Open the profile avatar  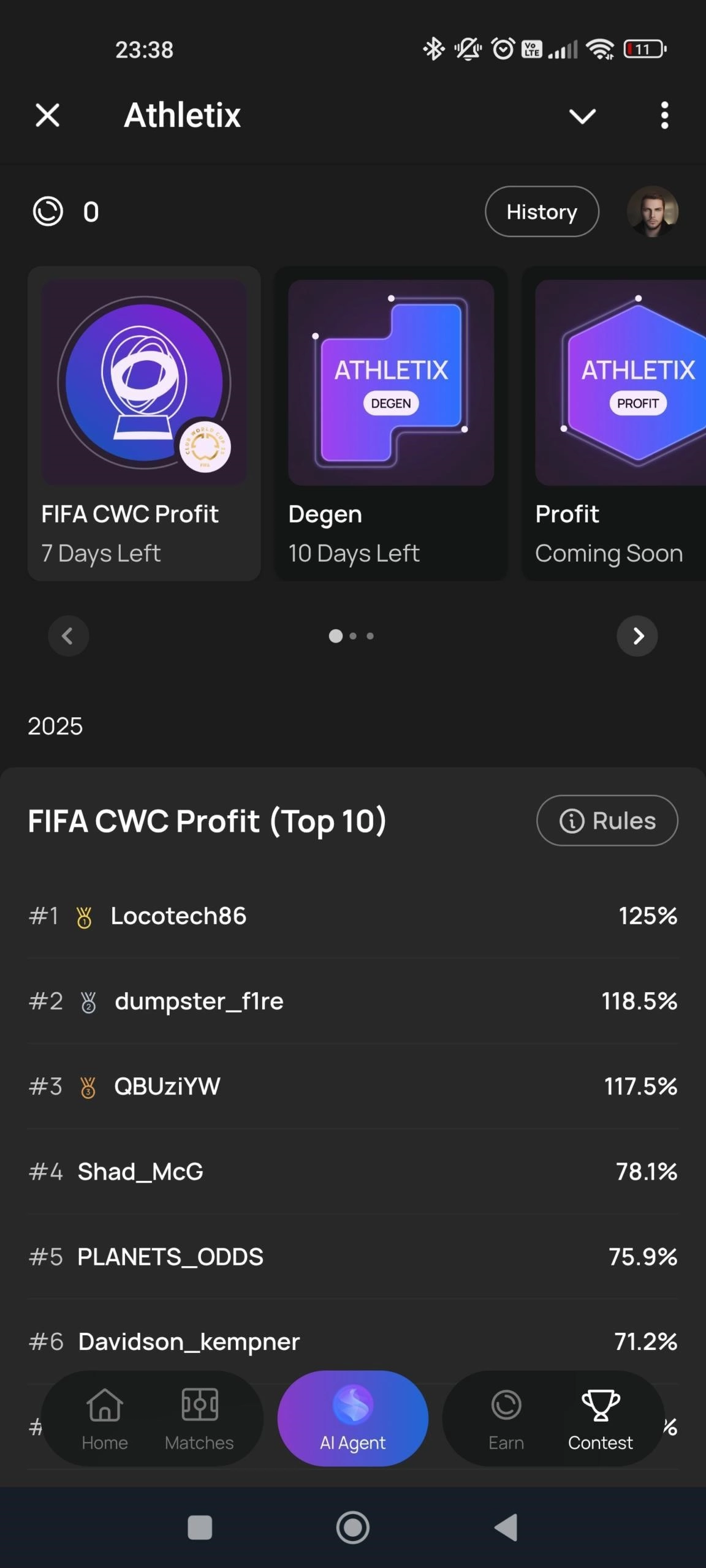652,212
